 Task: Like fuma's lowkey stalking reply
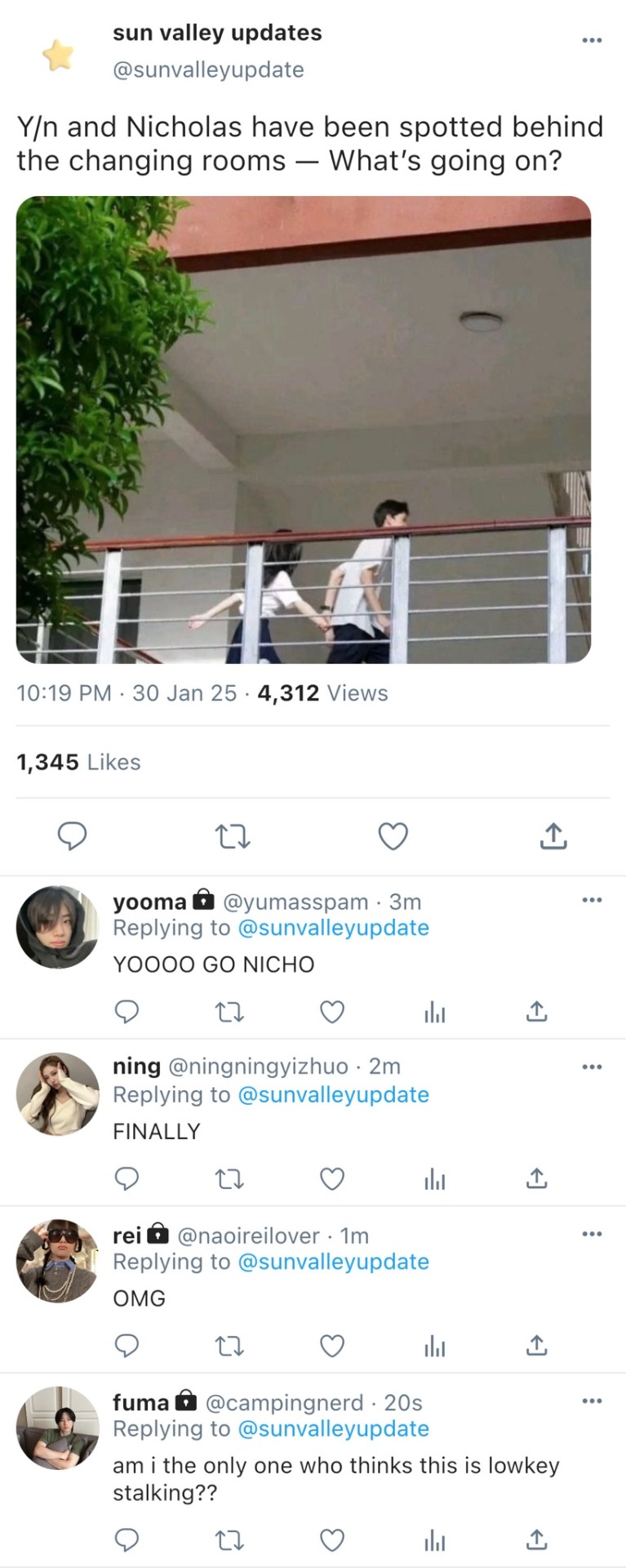pos(331,1540)
